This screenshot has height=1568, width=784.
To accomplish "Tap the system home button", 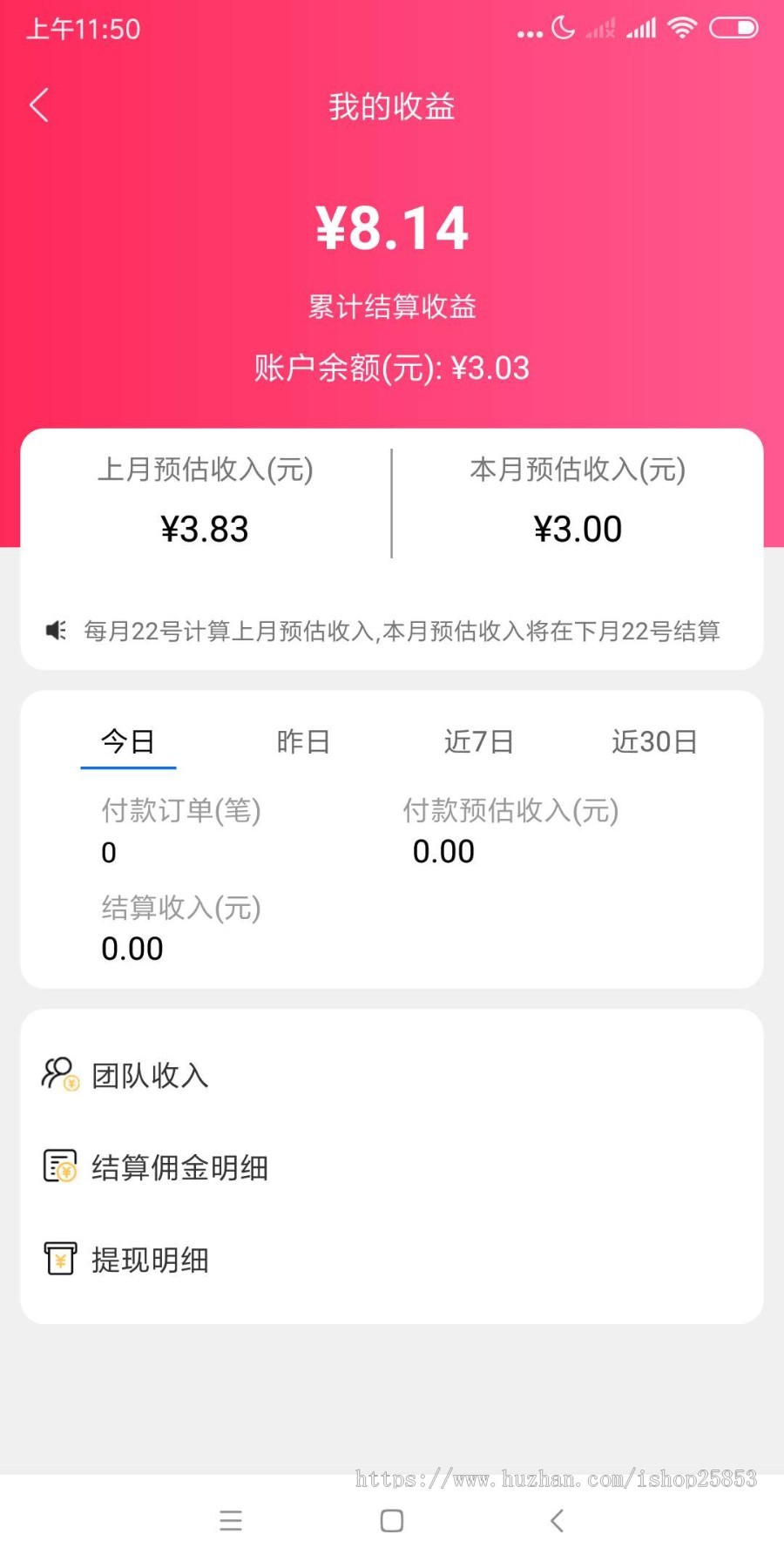I will click(392, 1521).
